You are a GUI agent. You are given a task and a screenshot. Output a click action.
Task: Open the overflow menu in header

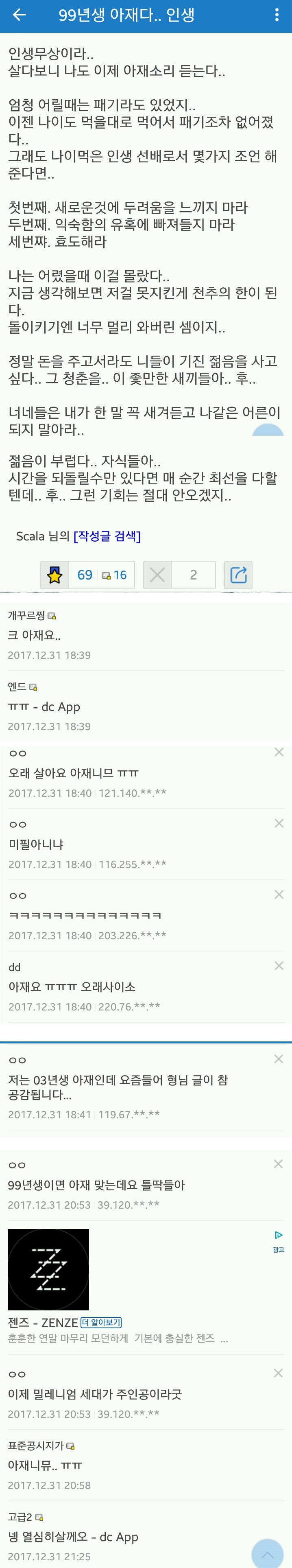[x=277, y=15]
